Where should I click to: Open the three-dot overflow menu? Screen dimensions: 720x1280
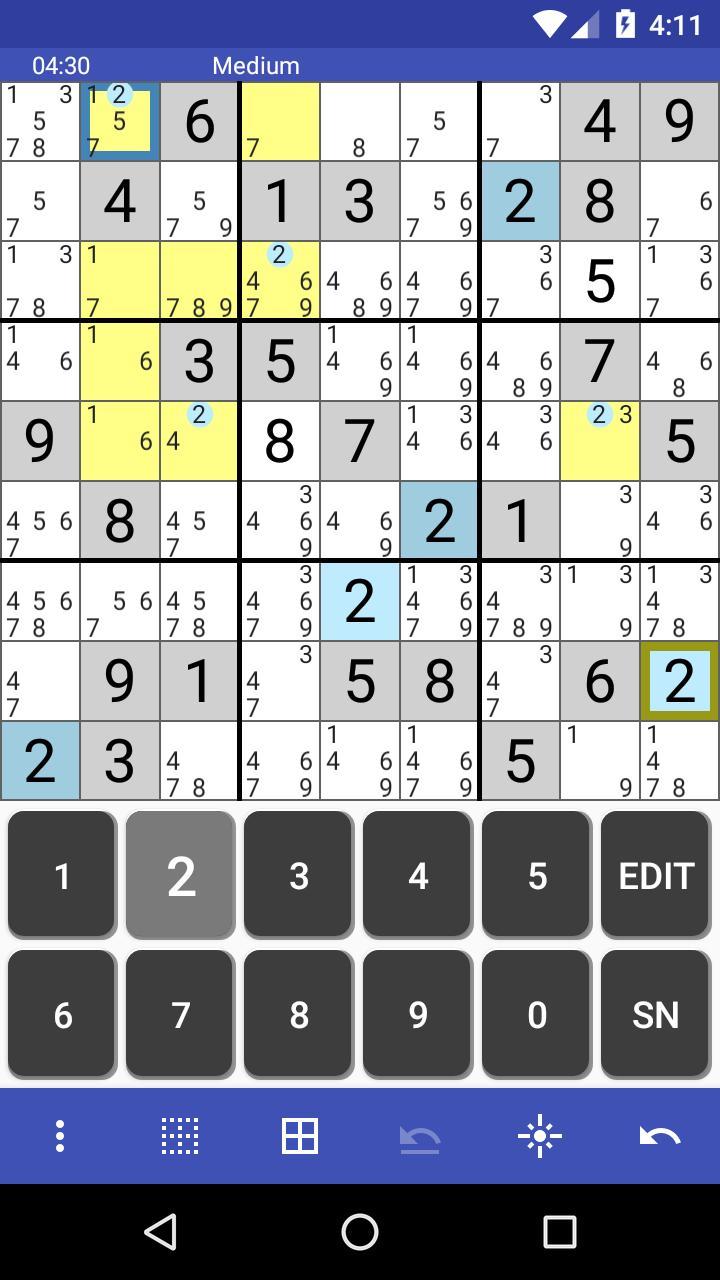point(60,1136)
